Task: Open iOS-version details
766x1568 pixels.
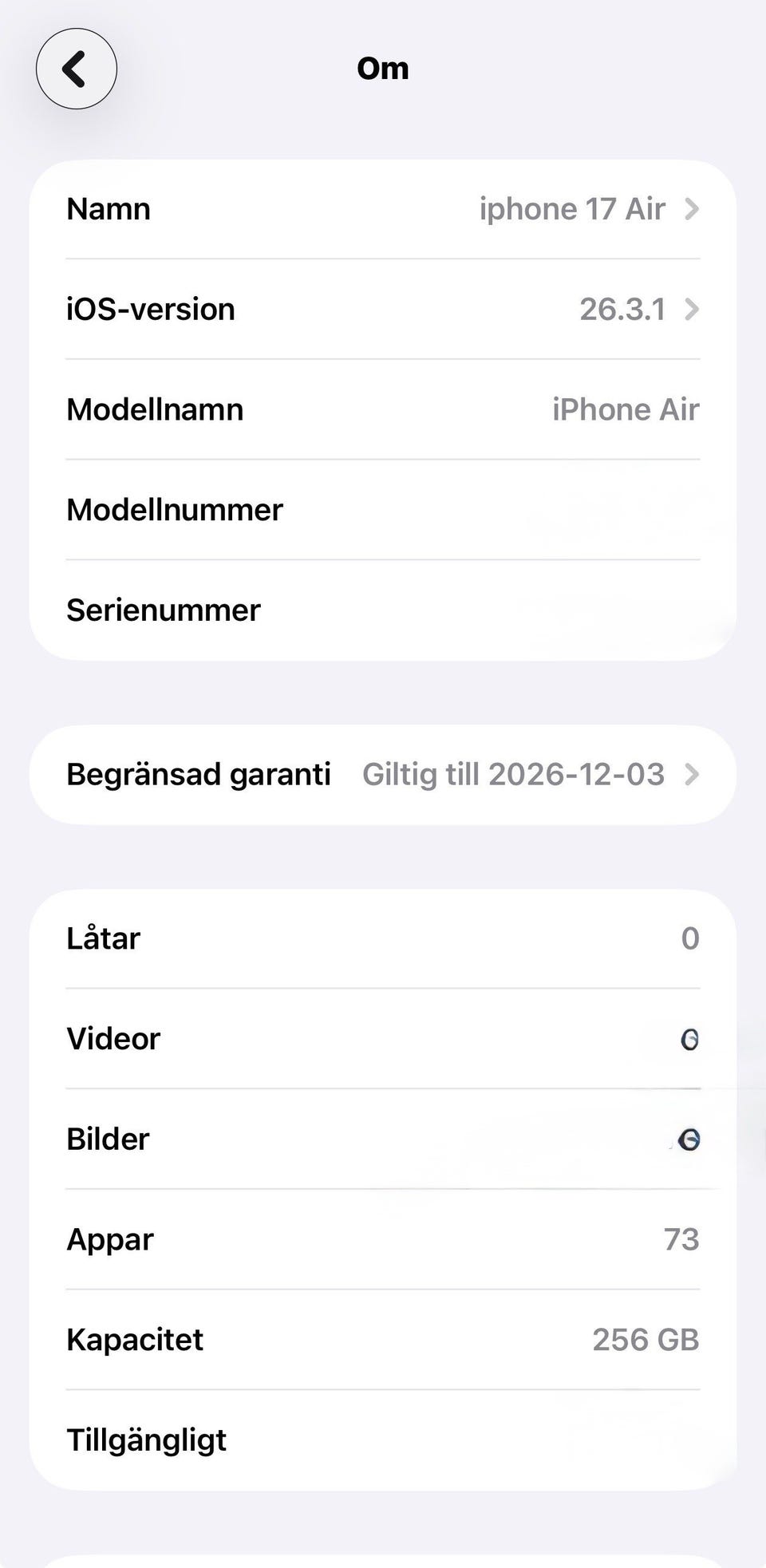Action: [x=383, y=310]
